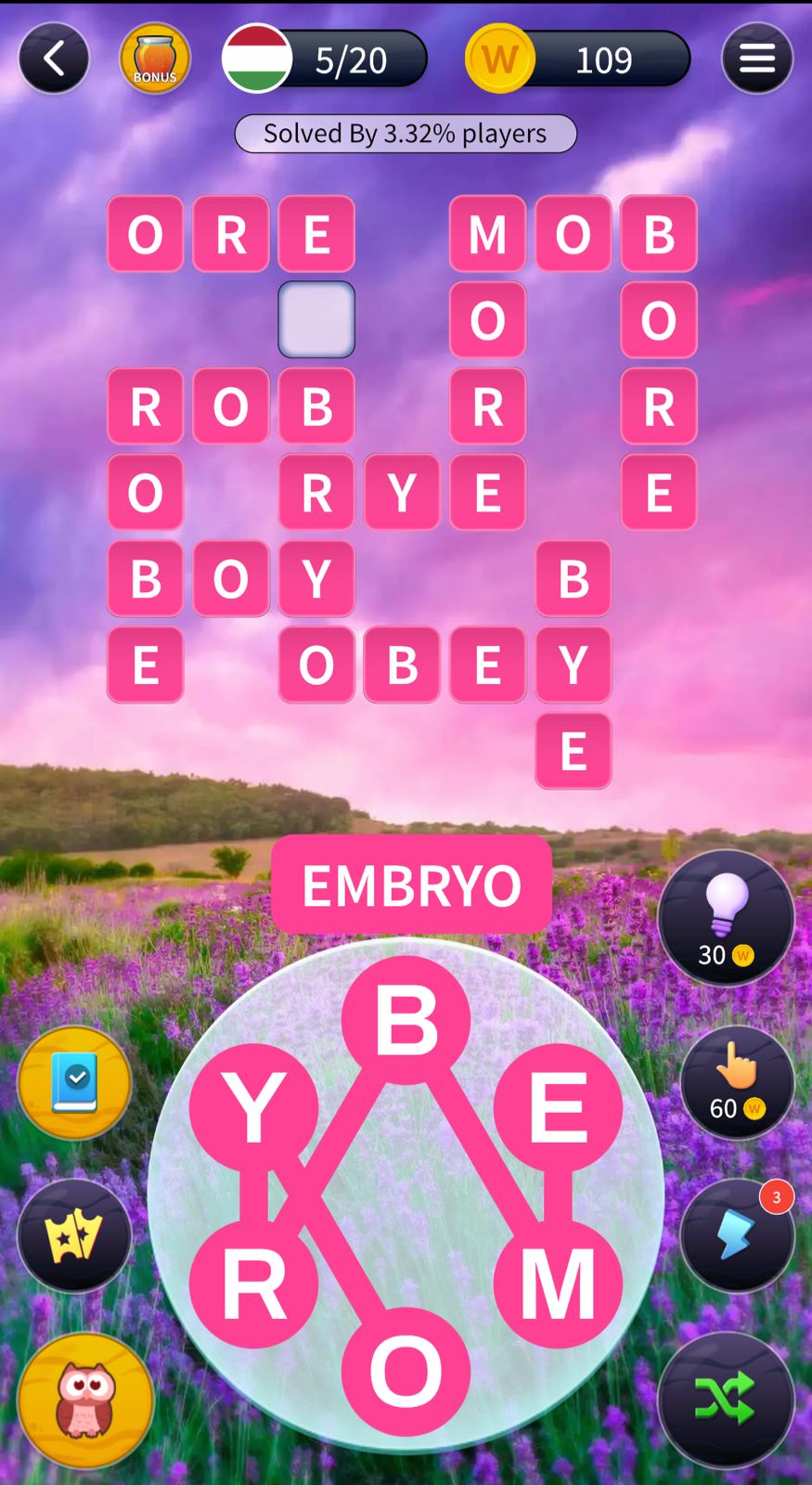The width and height of the screenshot is (812, 1485).
Task: Open the star tickets button
Action: tap(74, 1235)
